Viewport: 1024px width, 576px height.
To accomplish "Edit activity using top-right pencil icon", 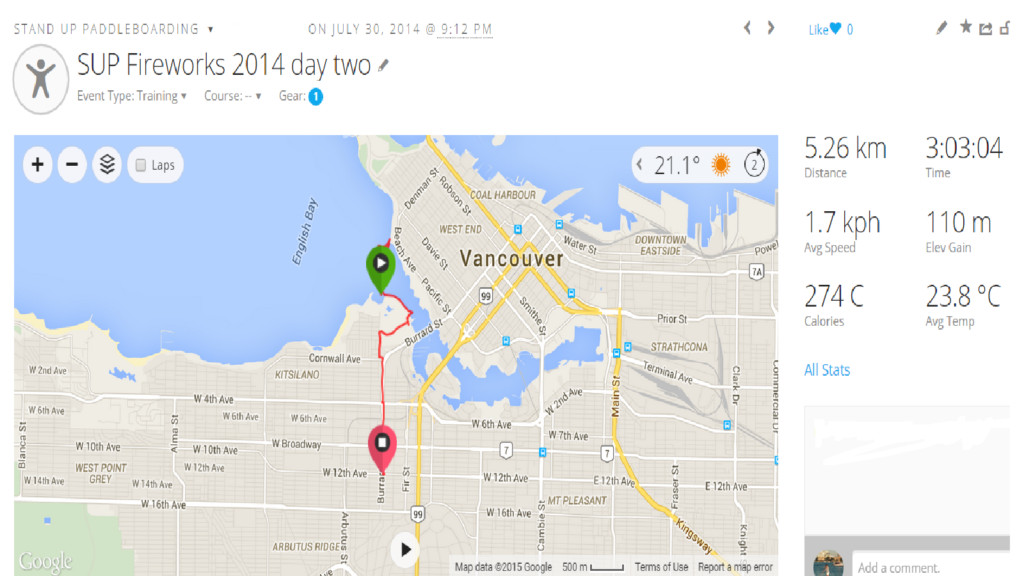I will (941, 28).
